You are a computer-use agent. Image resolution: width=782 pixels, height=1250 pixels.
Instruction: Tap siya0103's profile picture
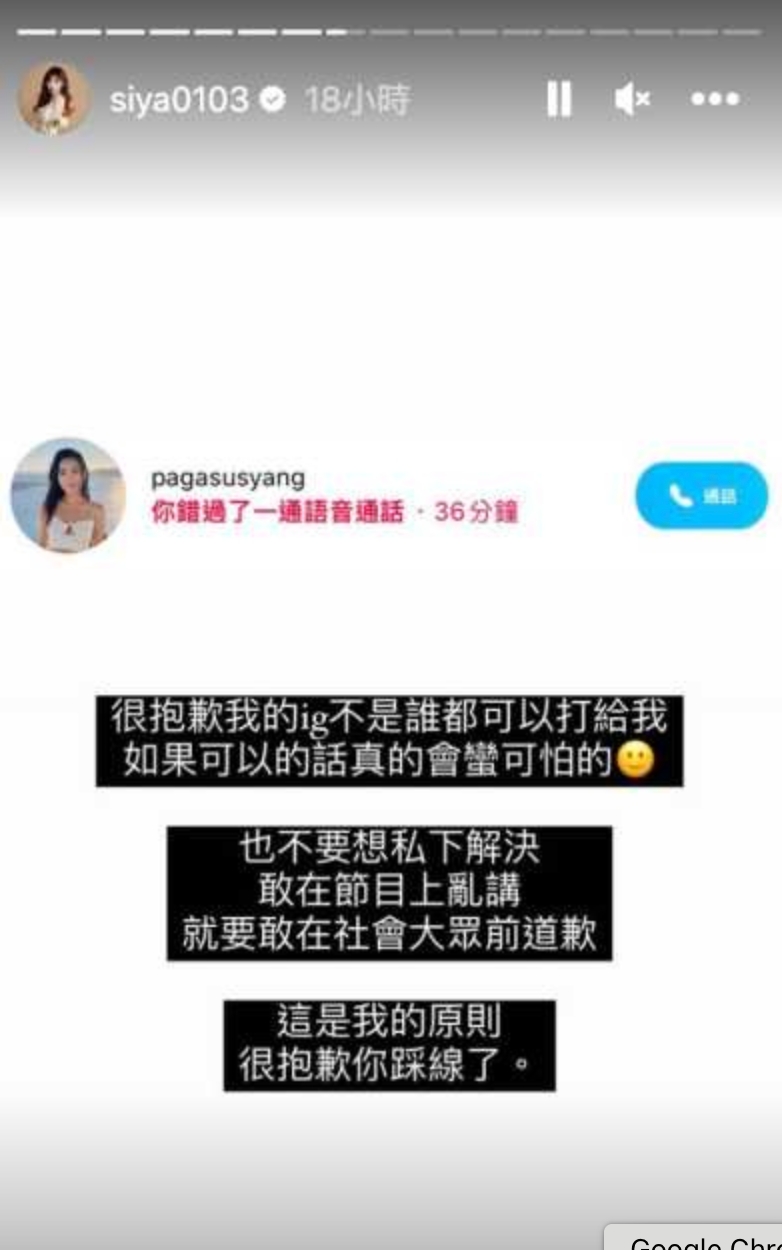point(54,99)
